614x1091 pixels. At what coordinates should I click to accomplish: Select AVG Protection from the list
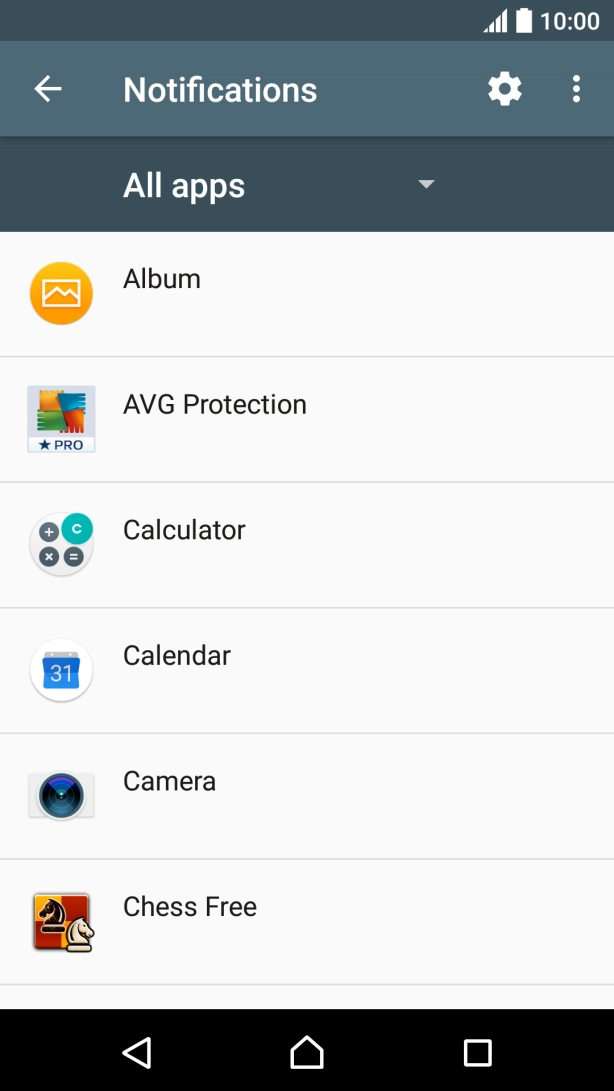coord(307,419)
